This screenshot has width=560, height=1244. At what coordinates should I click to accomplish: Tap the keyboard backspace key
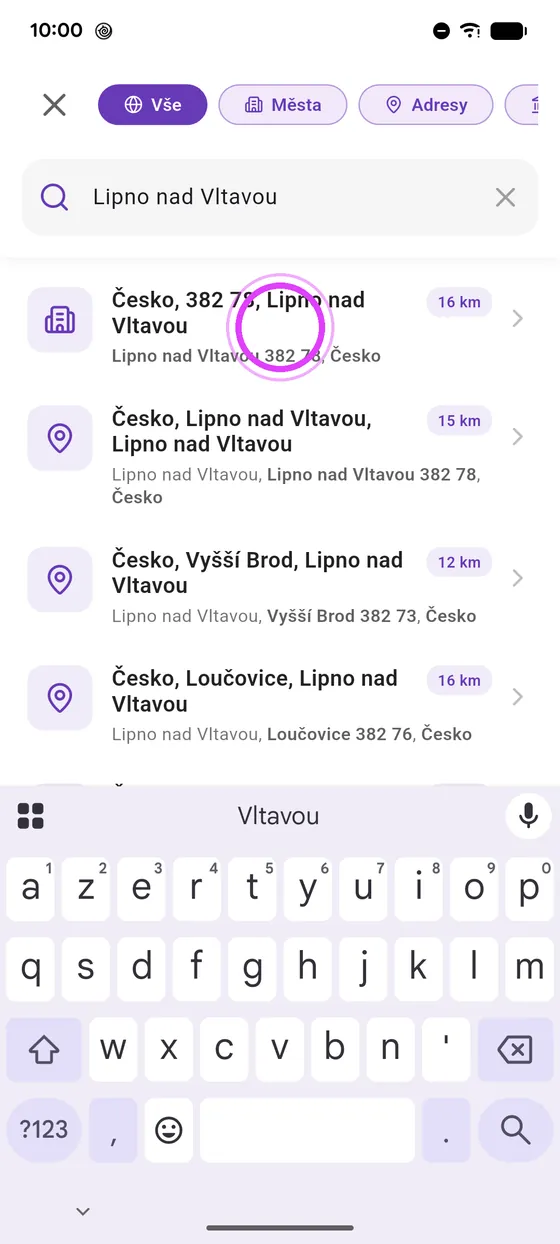click(x=515, y=1049)
